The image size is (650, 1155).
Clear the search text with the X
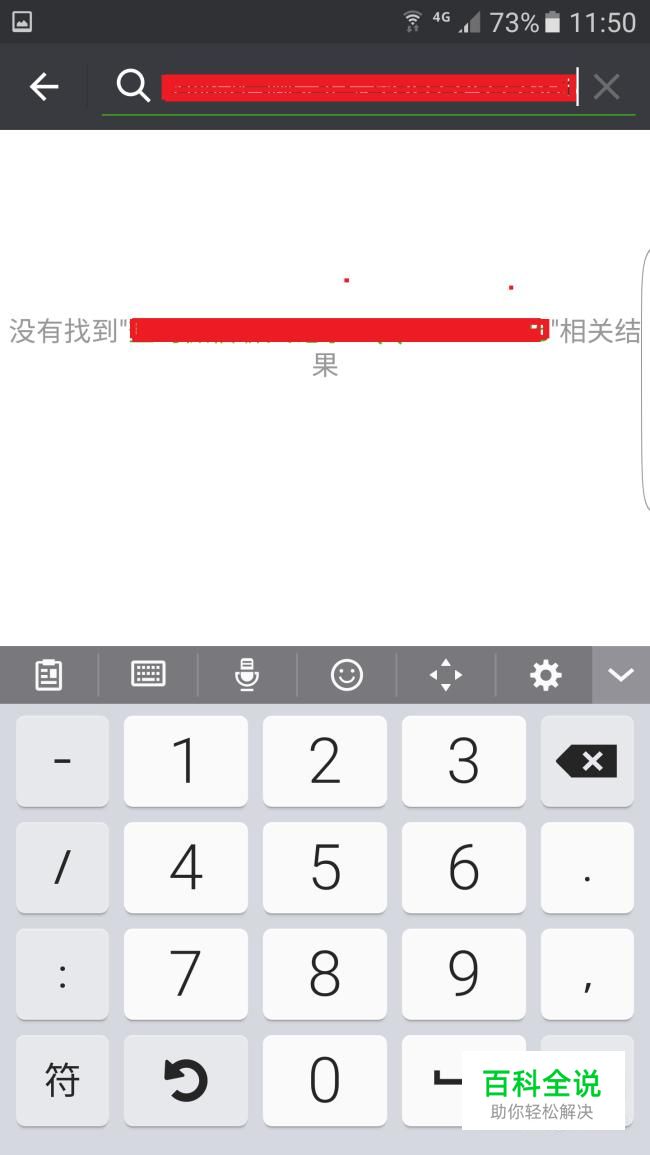pos(607,87)
